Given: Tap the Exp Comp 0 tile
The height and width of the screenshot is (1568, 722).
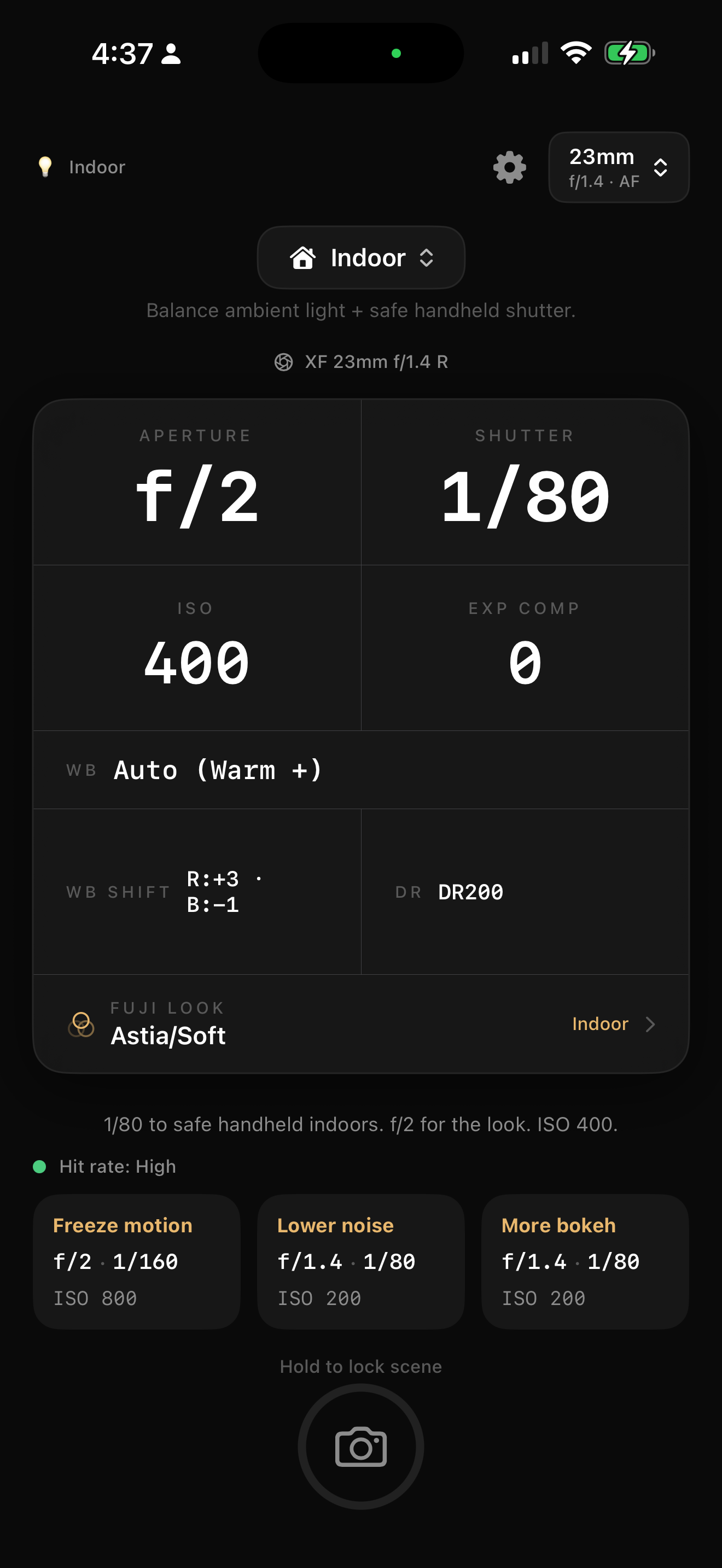Looking at the screenshot, I should pyautogui.click(x=525, y=648).
